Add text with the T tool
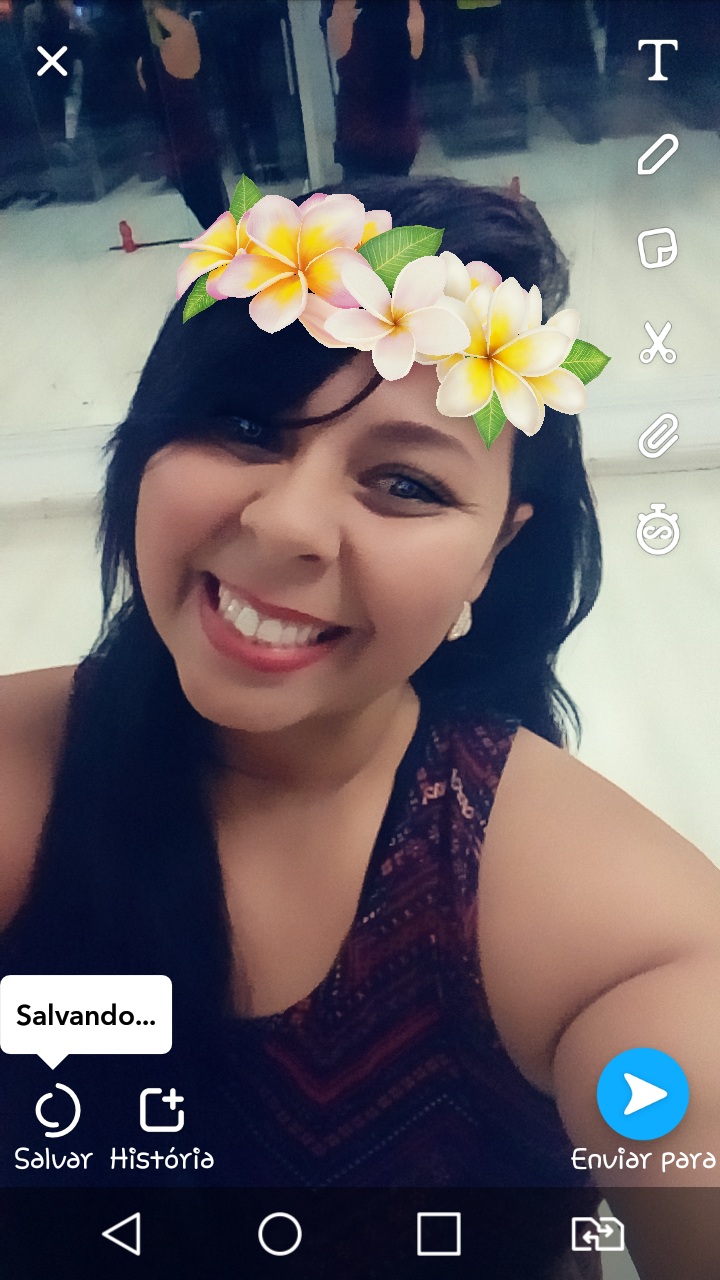This screenshot has height=1280, width=720. (658, 61)
